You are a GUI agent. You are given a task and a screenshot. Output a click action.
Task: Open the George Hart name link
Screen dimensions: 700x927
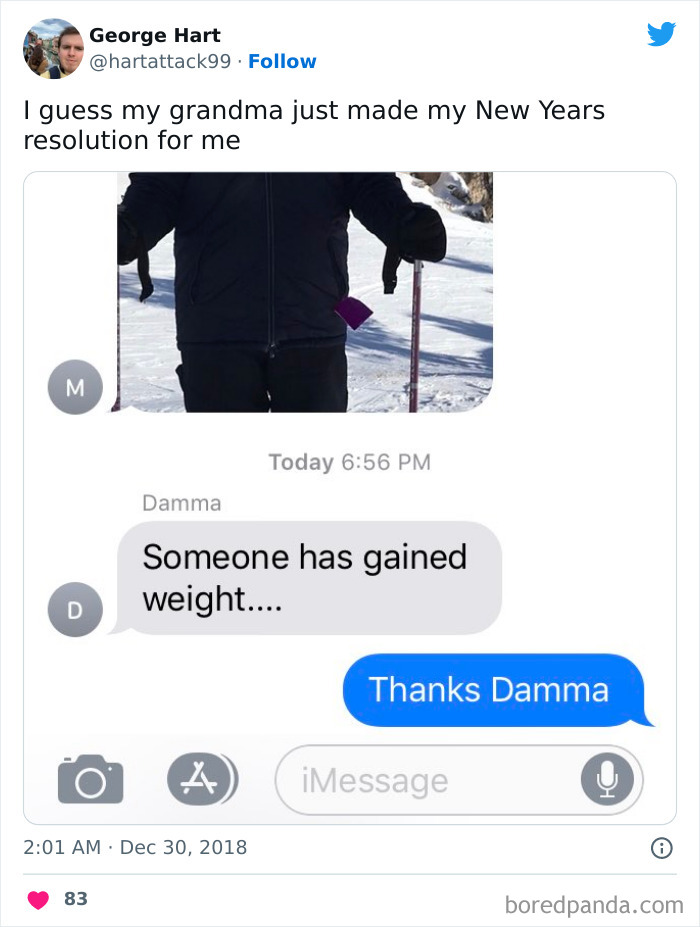click(155, 35)
